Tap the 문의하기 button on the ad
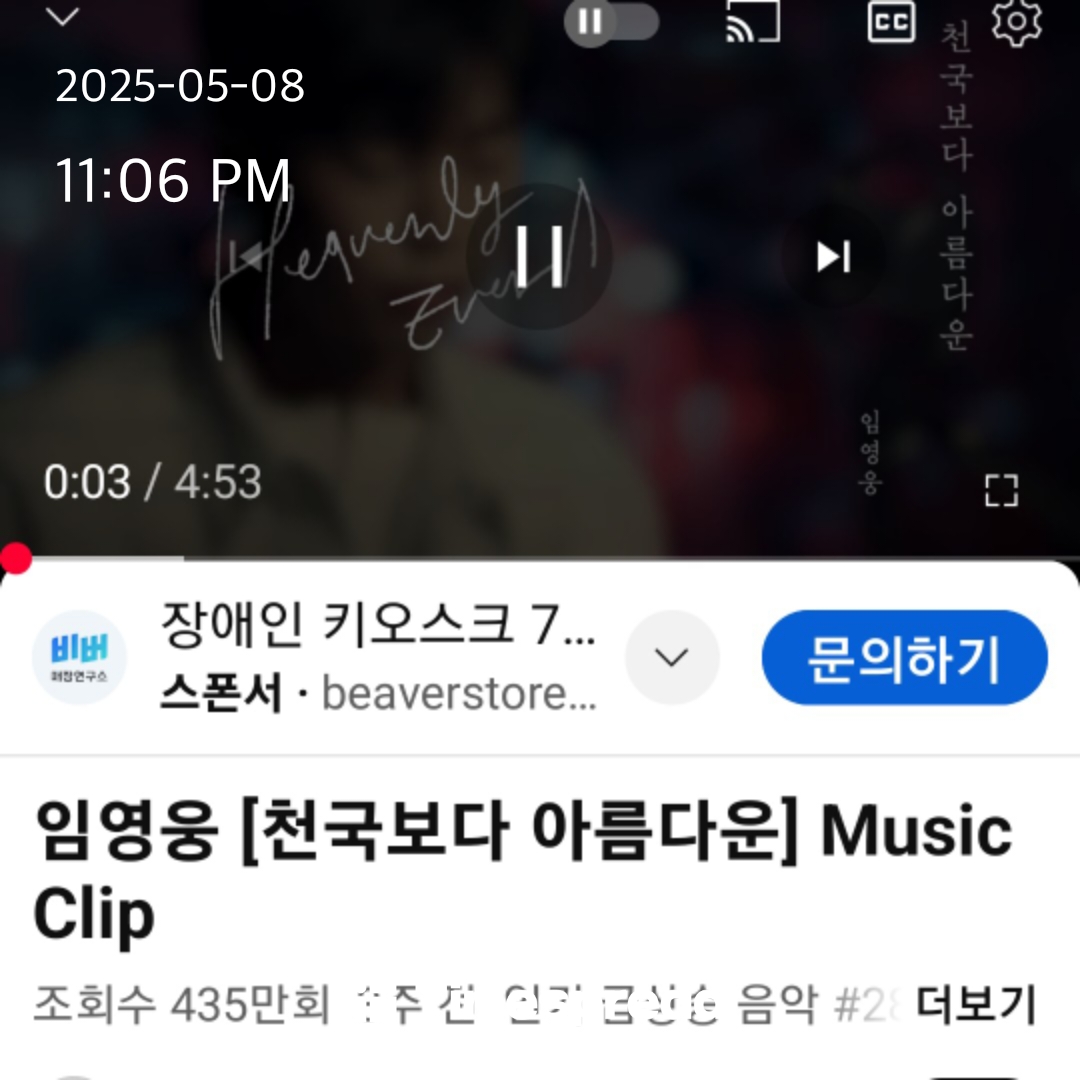The width and height of the screenshot is (1080, 1080). coord(904,657)
